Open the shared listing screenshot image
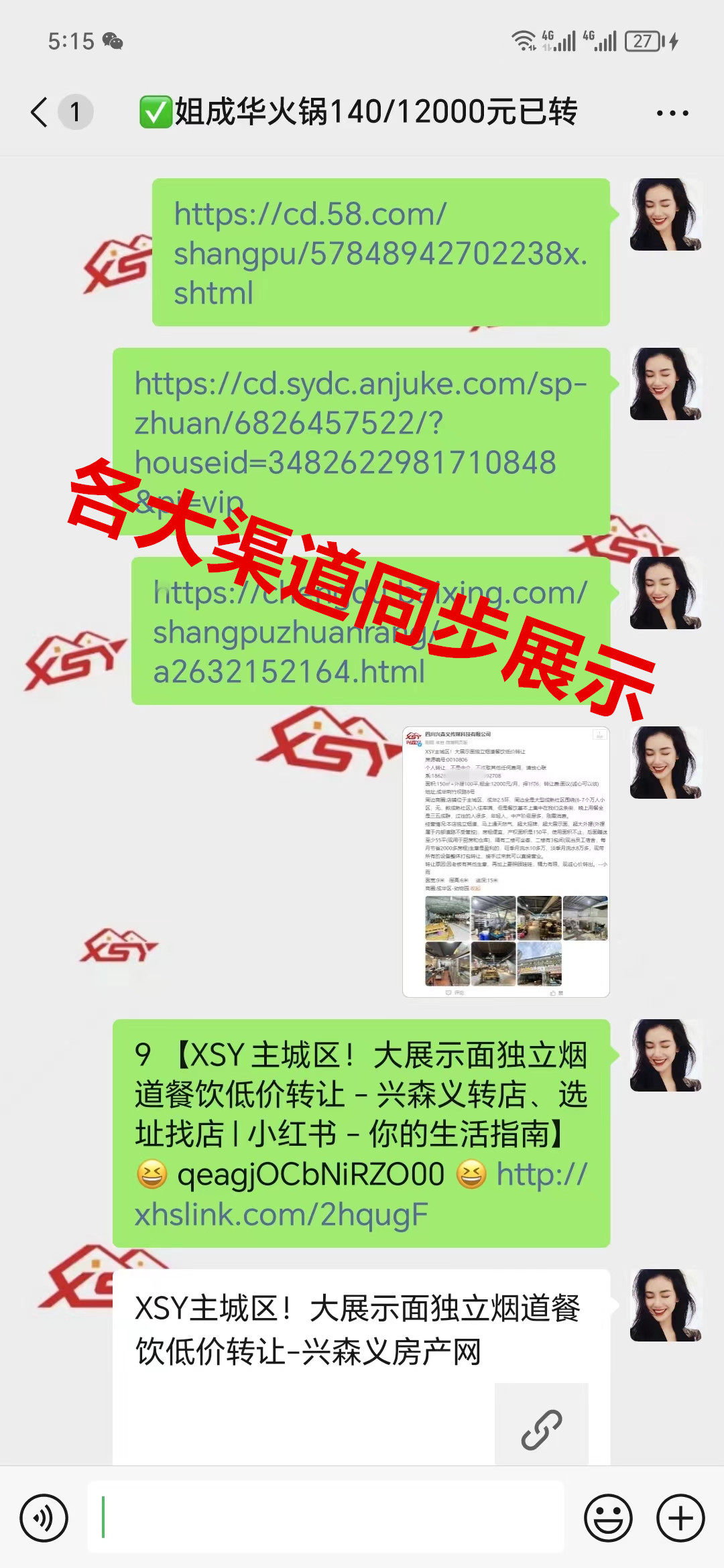 pos(505,862)
